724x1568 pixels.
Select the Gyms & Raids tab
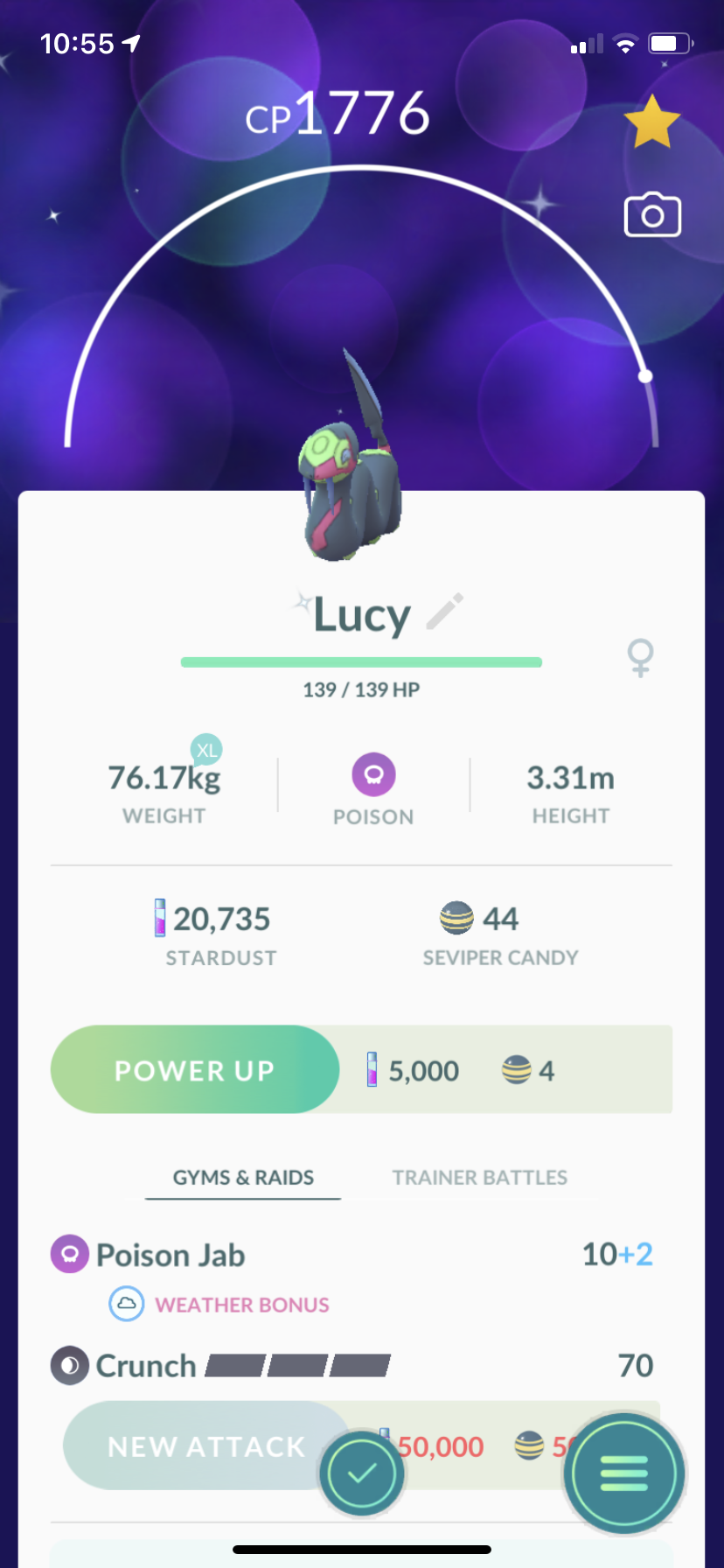[x=243, y=1178]
